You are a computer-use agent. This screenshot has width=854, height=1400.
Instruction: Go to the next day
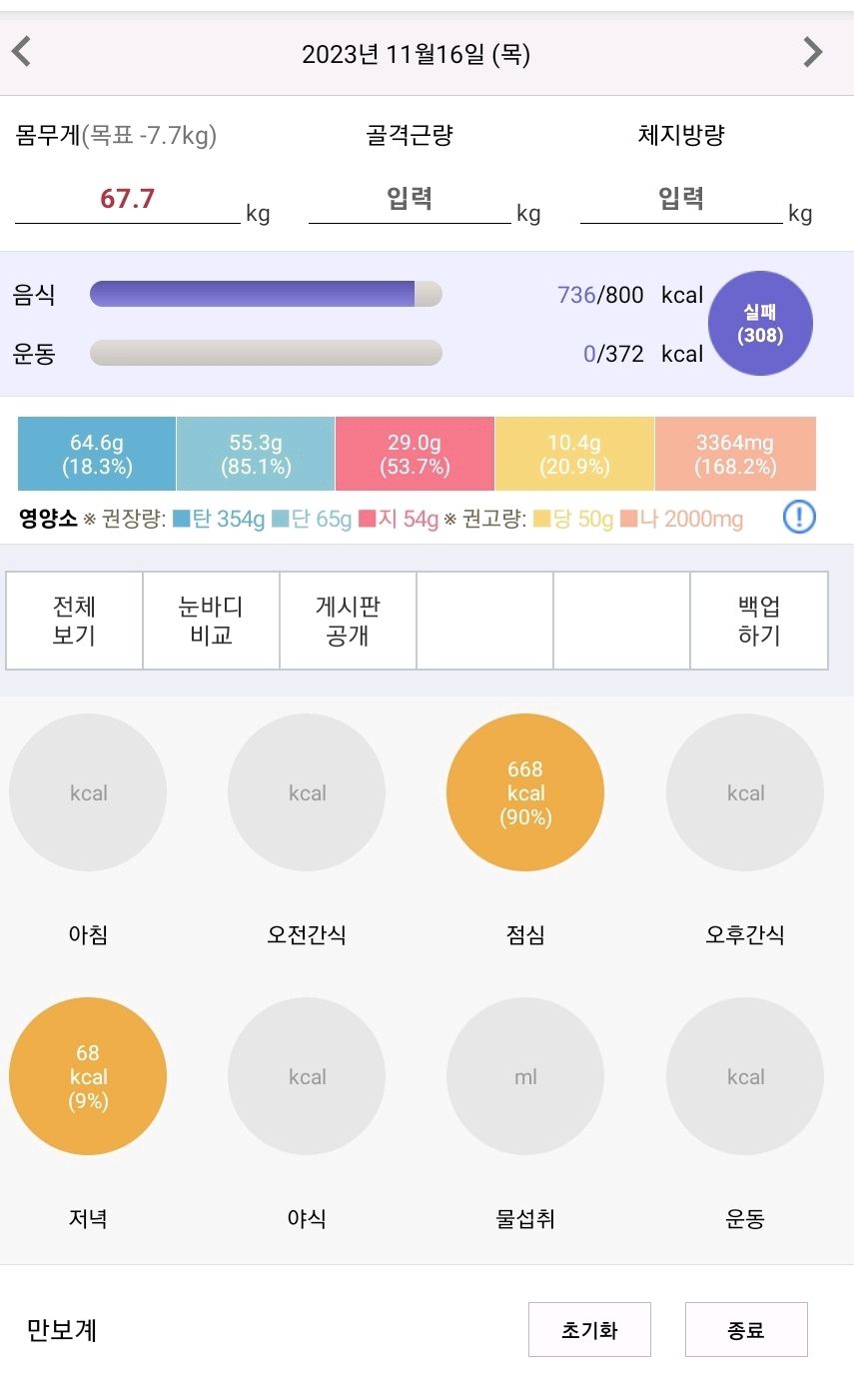pyautogui.click(x=813, y=51)
